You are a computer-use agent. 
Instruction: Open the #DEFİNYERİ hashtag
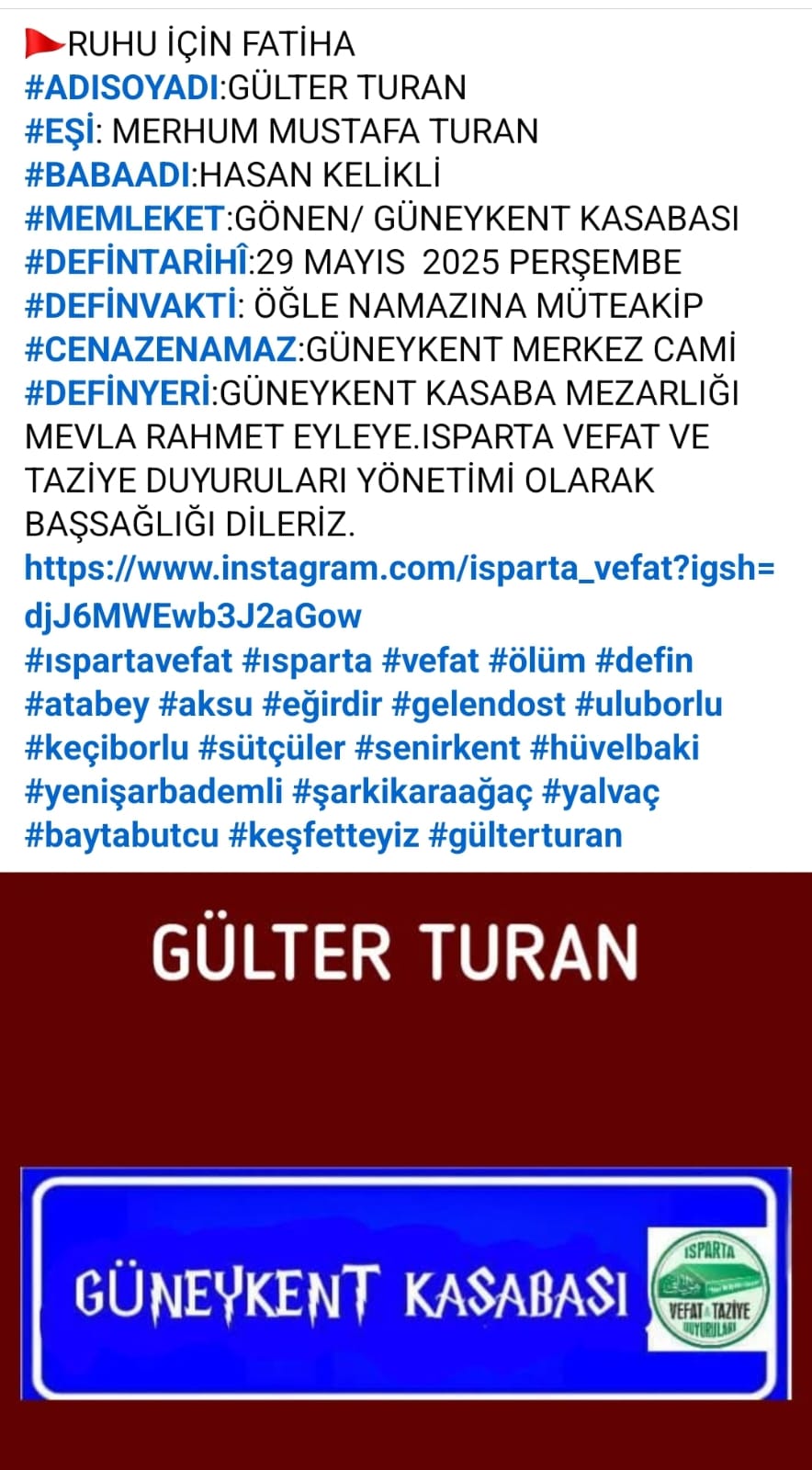tap(118, 393)
